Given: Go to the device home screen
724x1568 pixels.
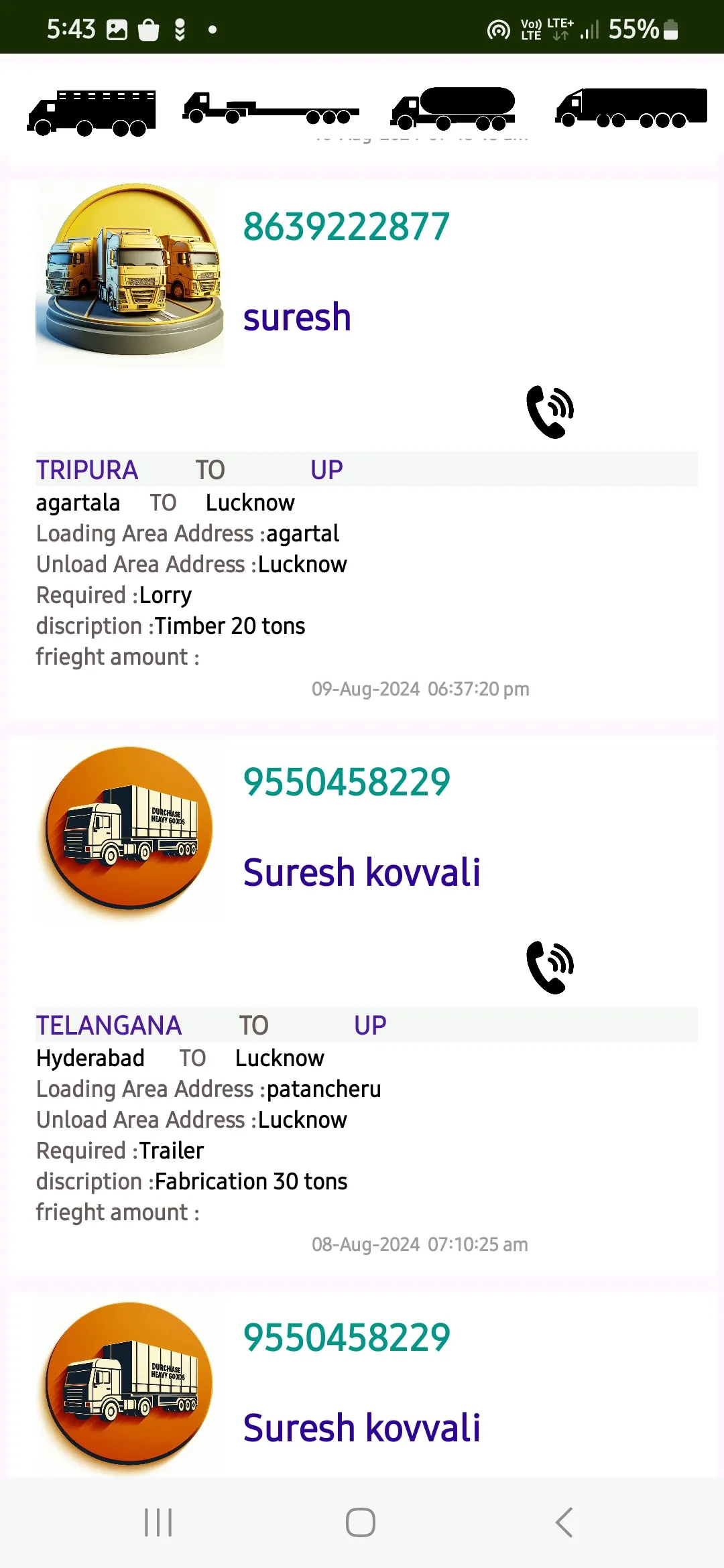Looking at the screenshot, I should [361, 1522].
